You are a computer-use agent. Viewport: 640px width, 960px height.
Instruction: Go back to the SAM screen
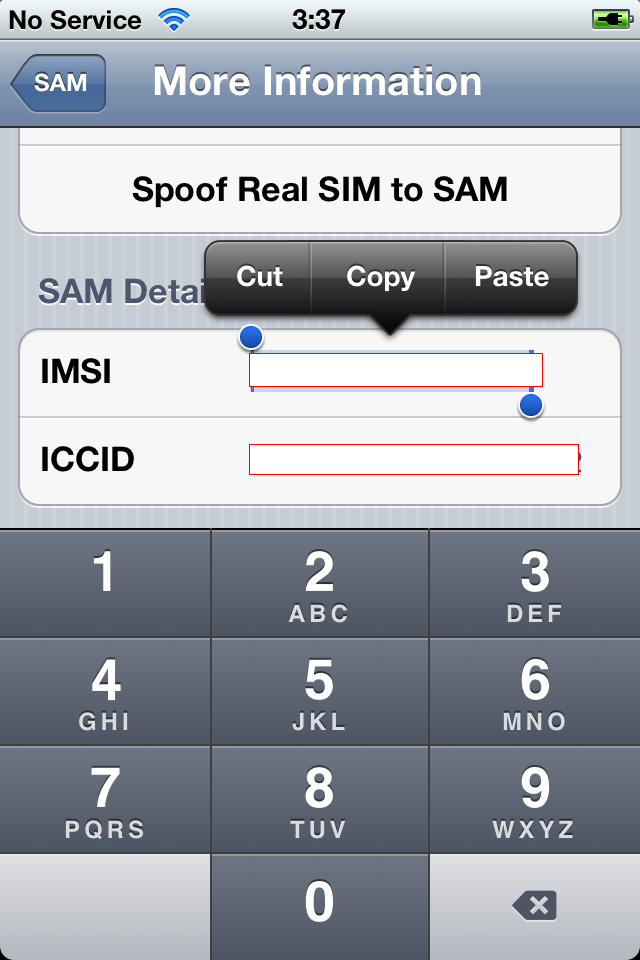click(x=59, y=83)
